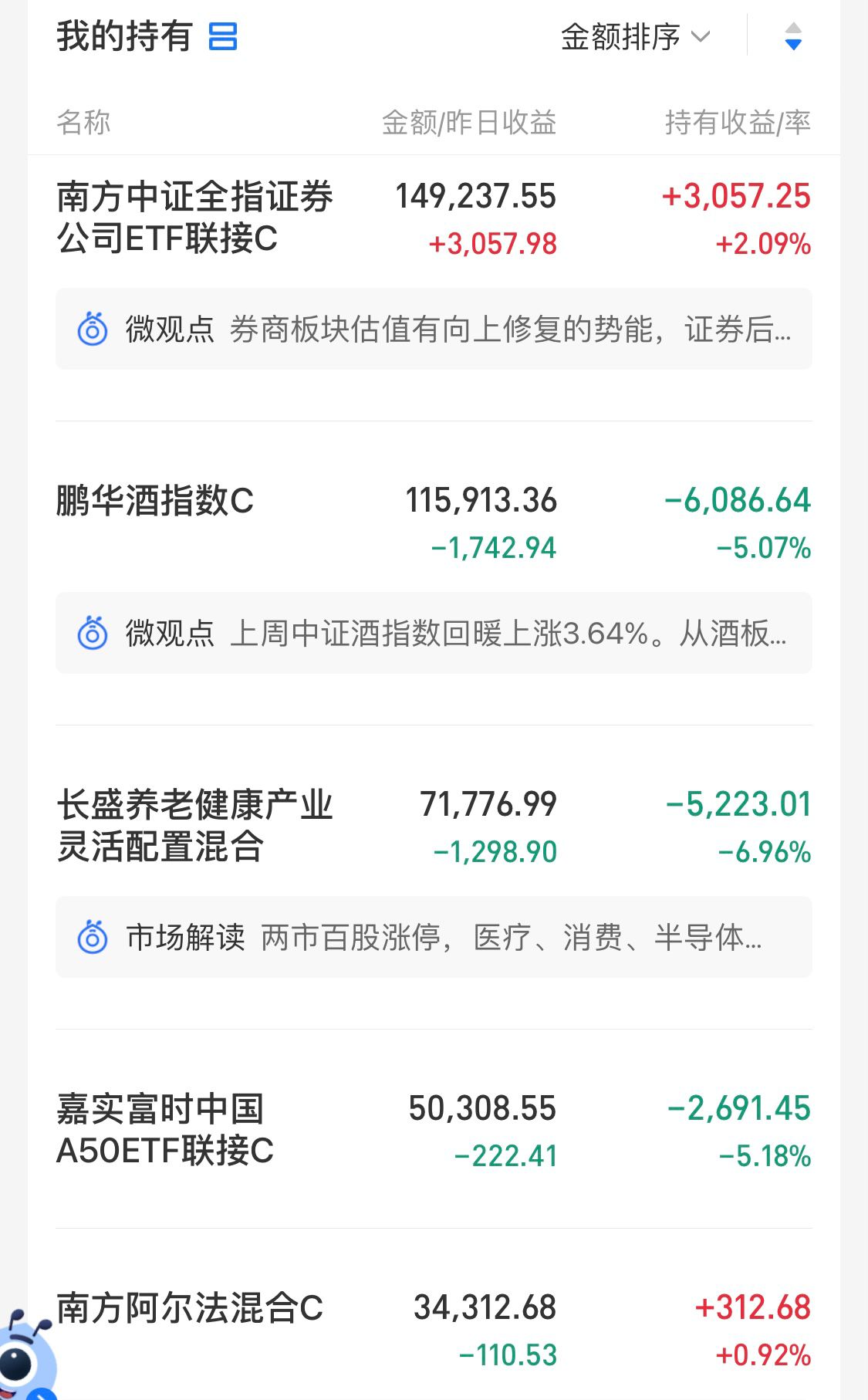The image size is (868, 1400).
Task: Click the list view switch icon beside 我的持有
Action: click(x=224, y=36)
